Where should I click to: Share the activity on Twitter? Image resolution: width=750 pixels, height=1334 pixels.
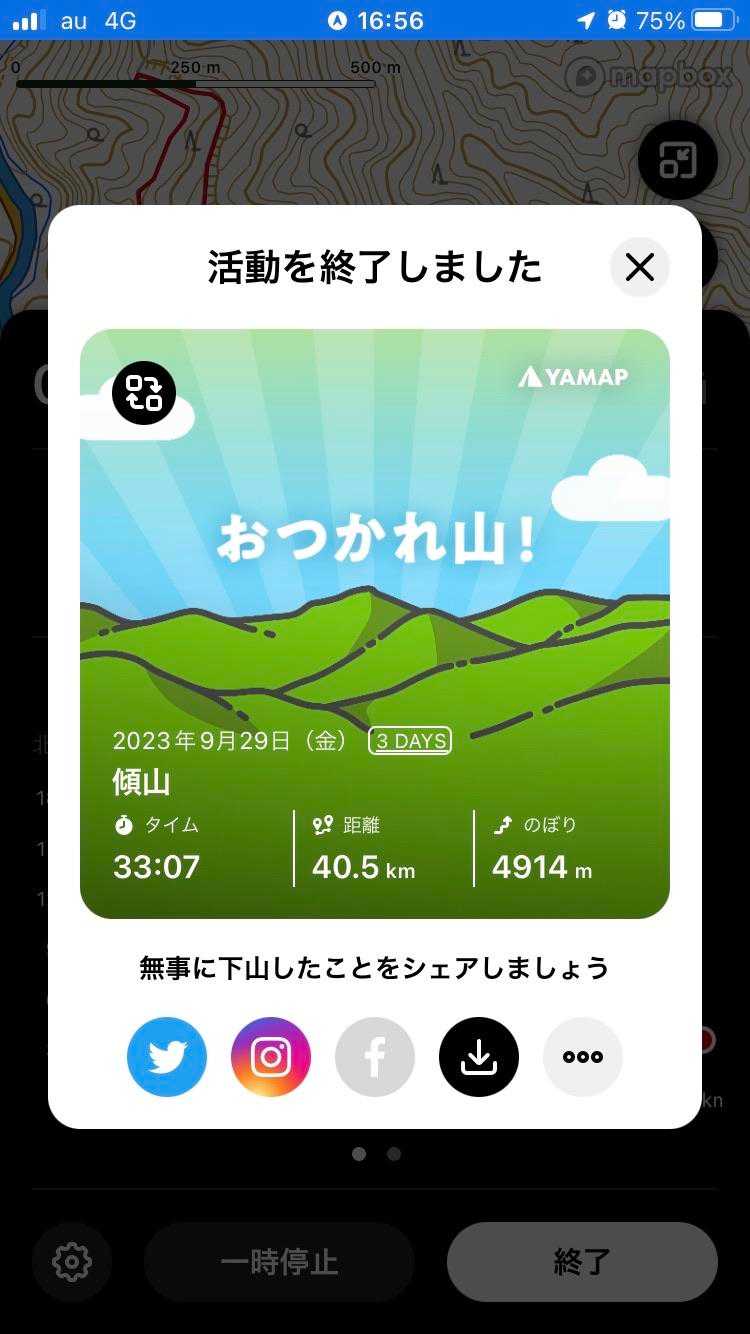tap(167, 1057)
